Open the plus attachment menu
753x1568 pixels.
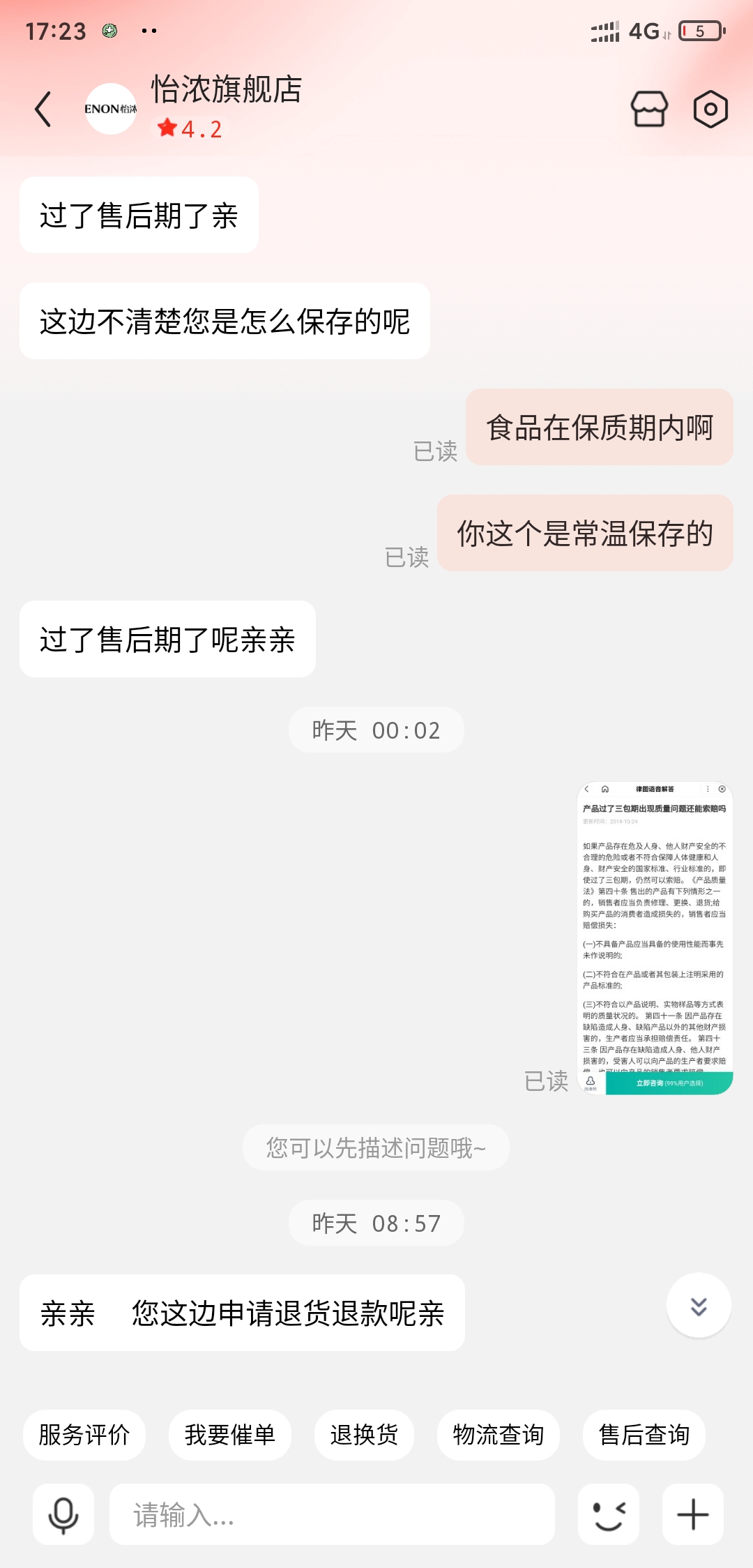point(693,1514)
